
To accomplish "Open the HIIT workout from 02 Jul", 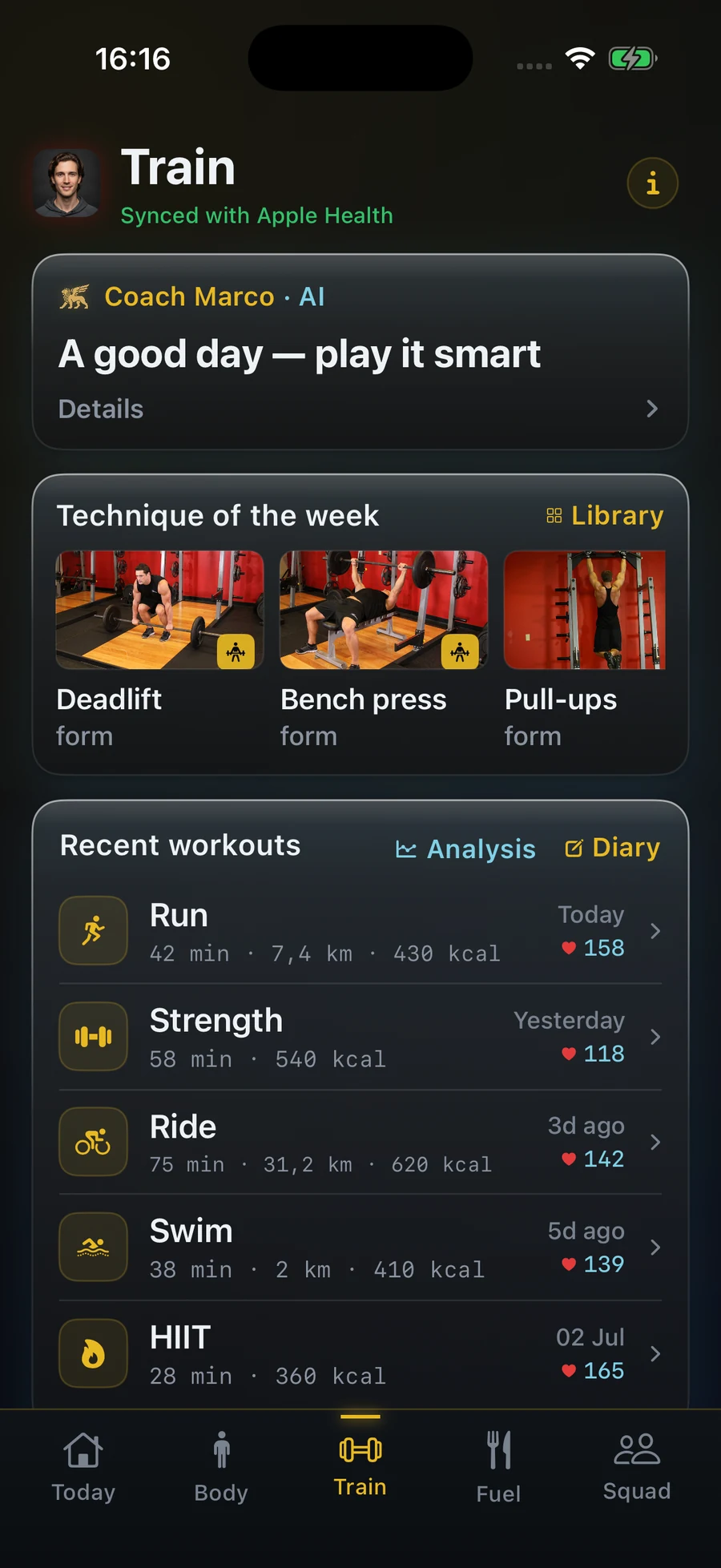I will pos(360,1354).
